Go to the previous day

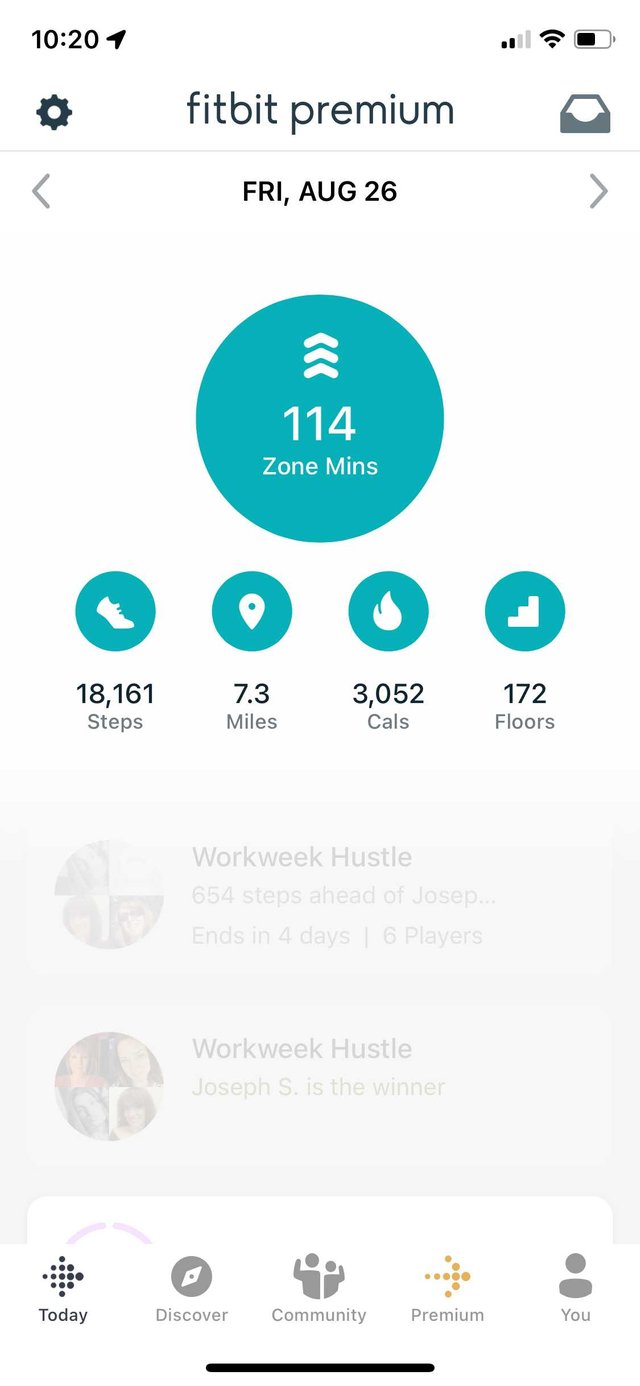click(41, 190)
